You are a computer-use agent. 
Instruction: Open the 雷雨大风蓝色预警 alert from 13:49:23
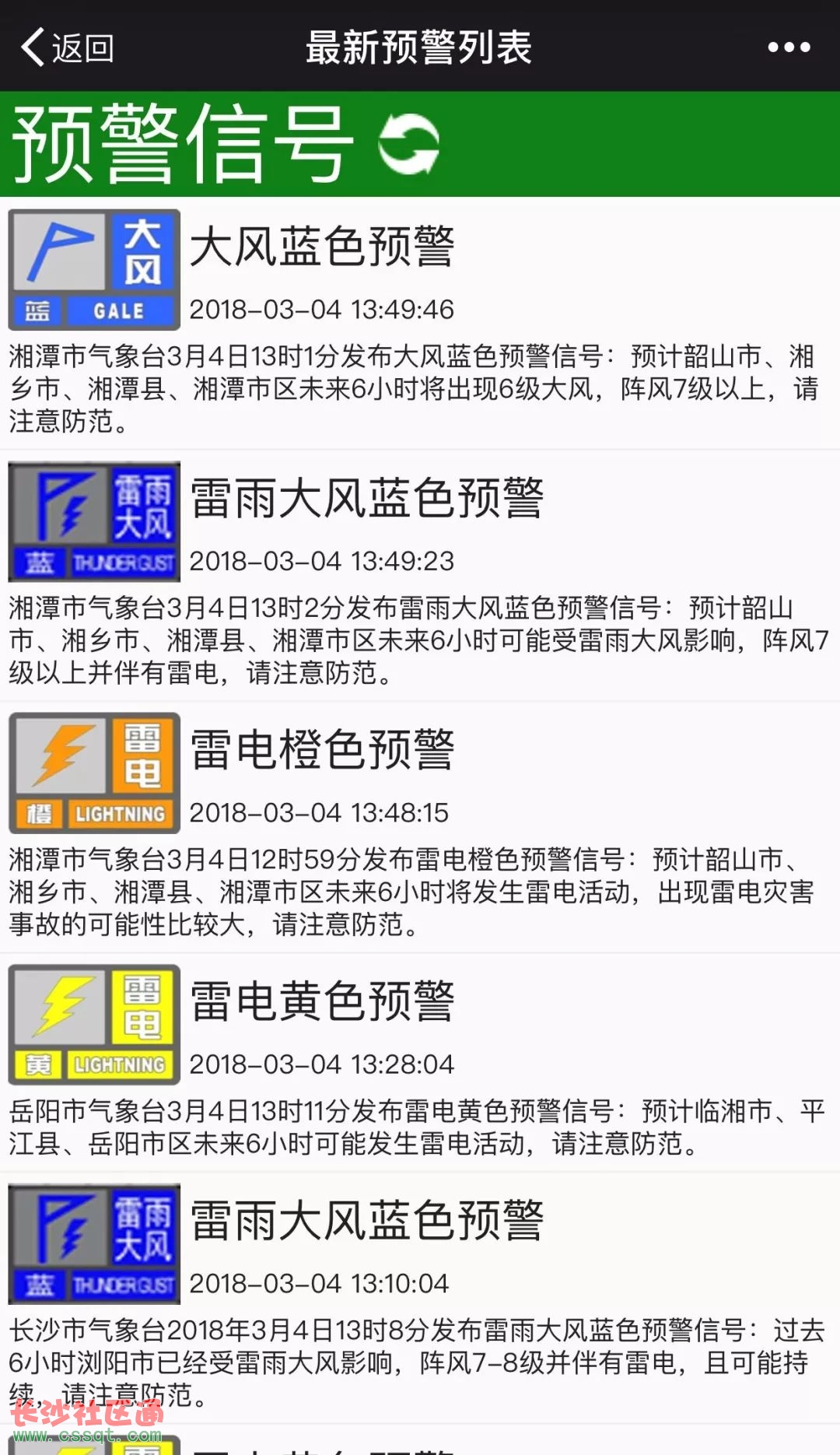[x=420, y=576]
